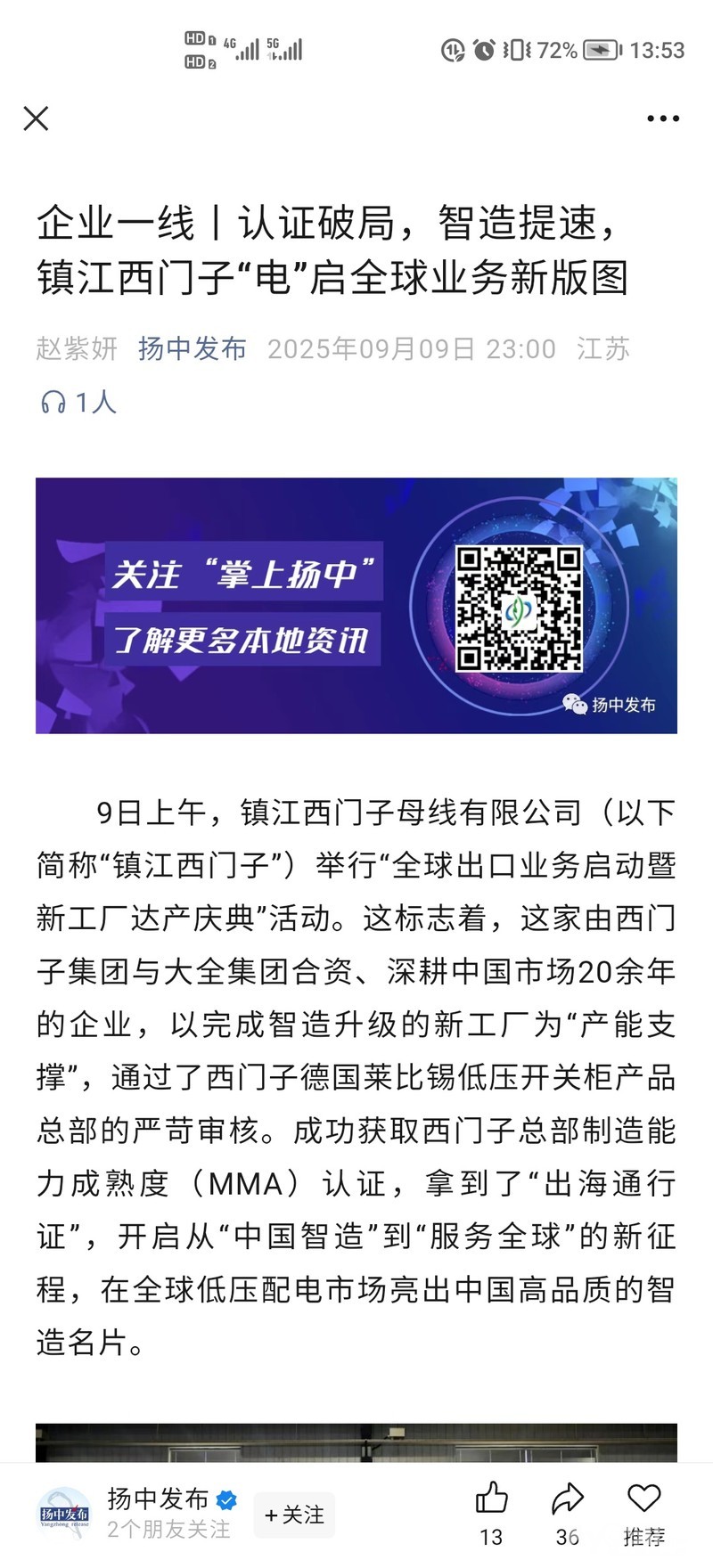Follow 扬中发布 with the 关注 button

[294, 1515]
